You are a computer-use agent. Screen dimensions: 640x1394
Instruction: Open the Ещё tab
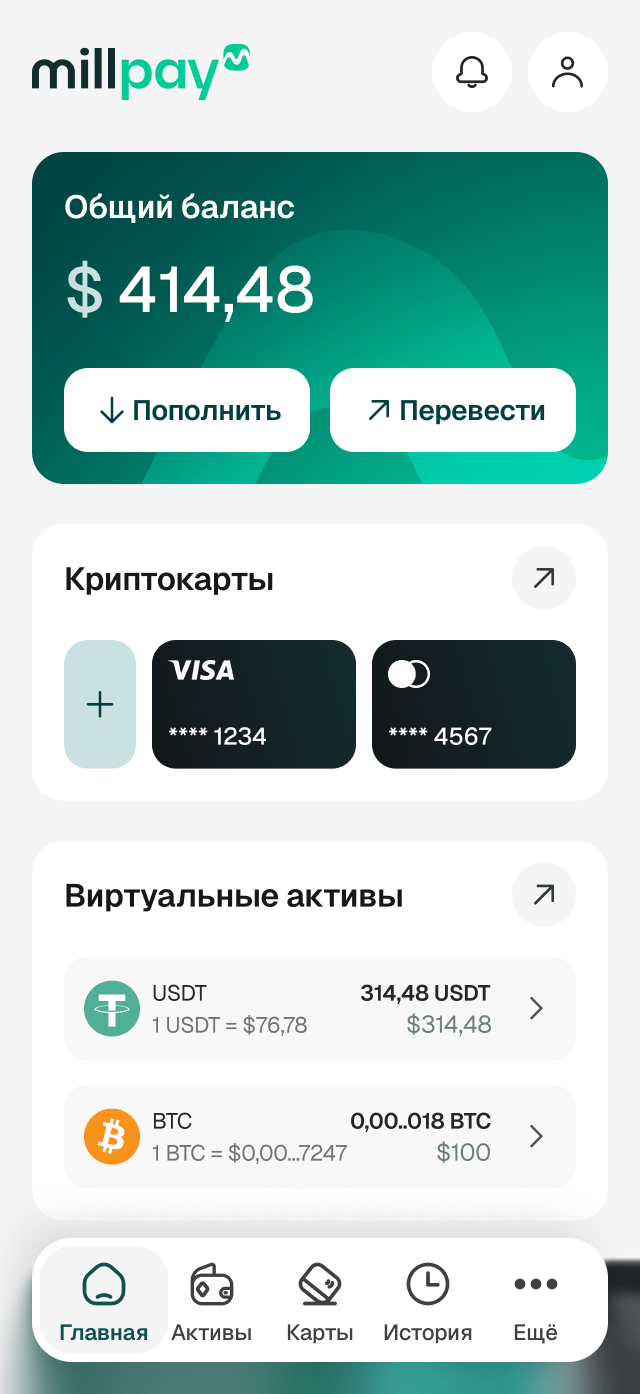pyautogui.click(x=536, y=1301)
